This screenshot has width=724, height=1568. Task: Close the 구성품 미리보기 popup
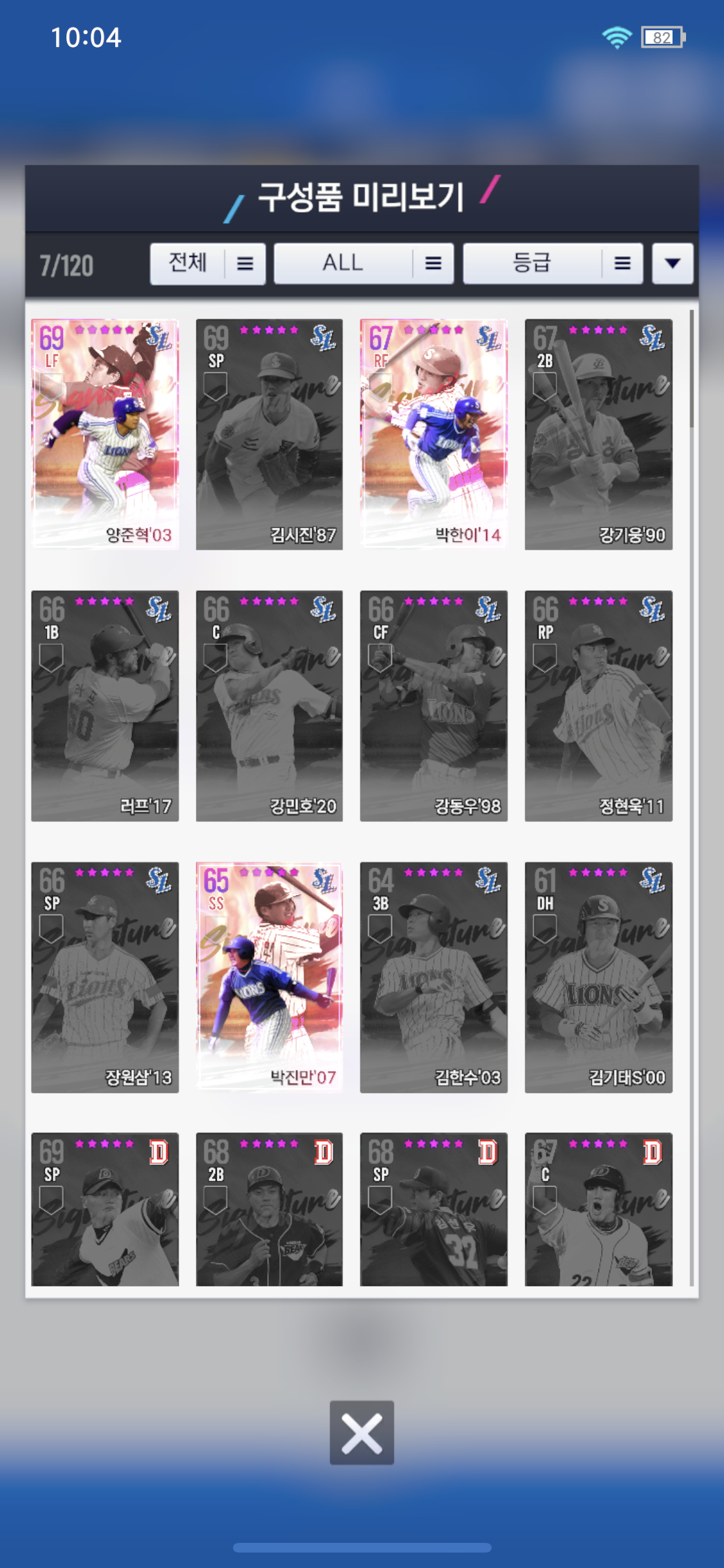pyautogui.click(x=362, y=1433)
